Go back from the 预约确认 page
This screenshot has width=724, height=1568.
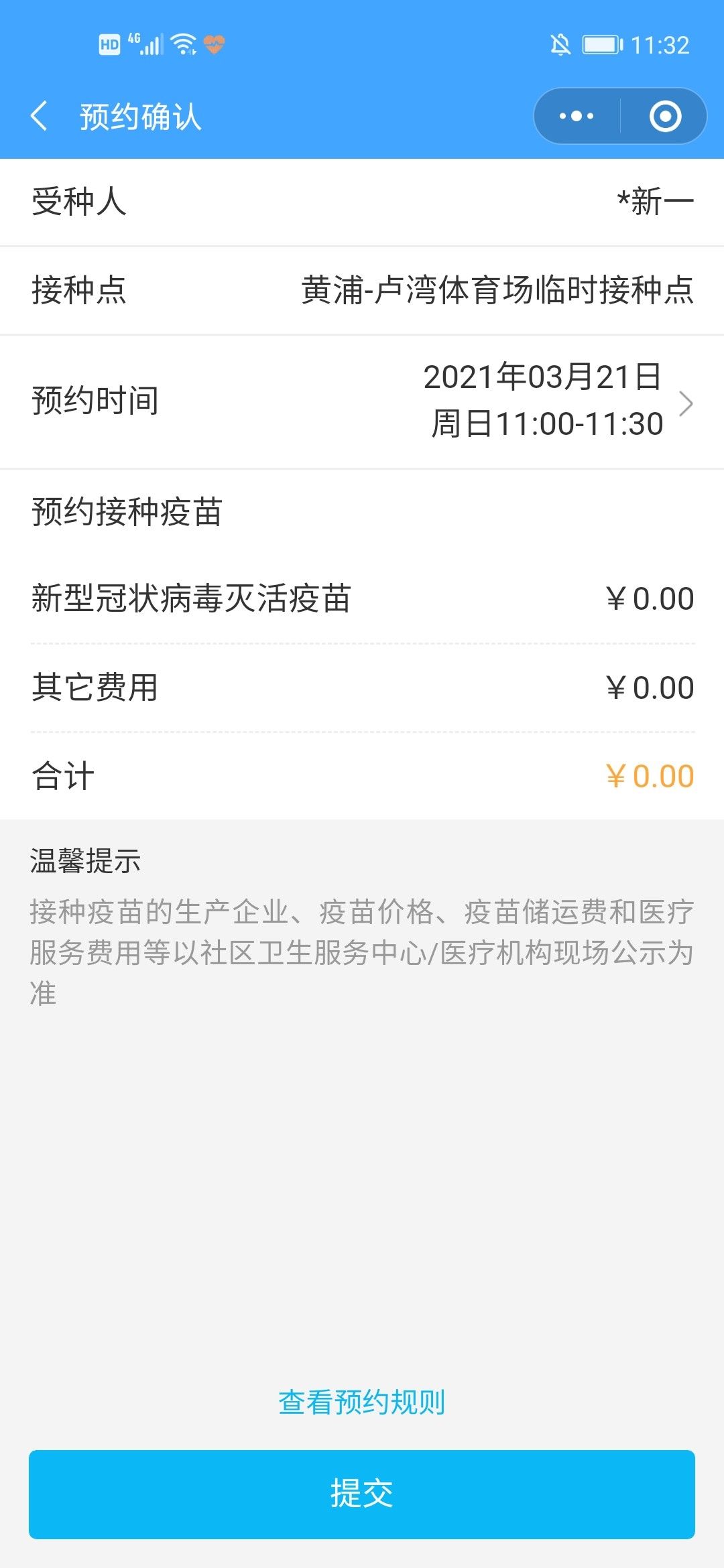[x=40, y=116]
